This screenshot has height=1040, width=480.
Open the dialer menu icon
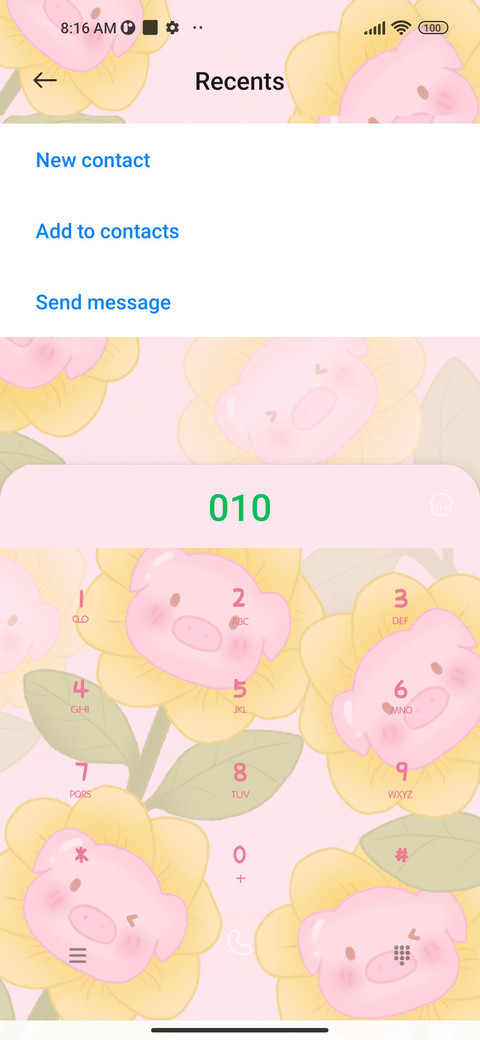point(78,956)
